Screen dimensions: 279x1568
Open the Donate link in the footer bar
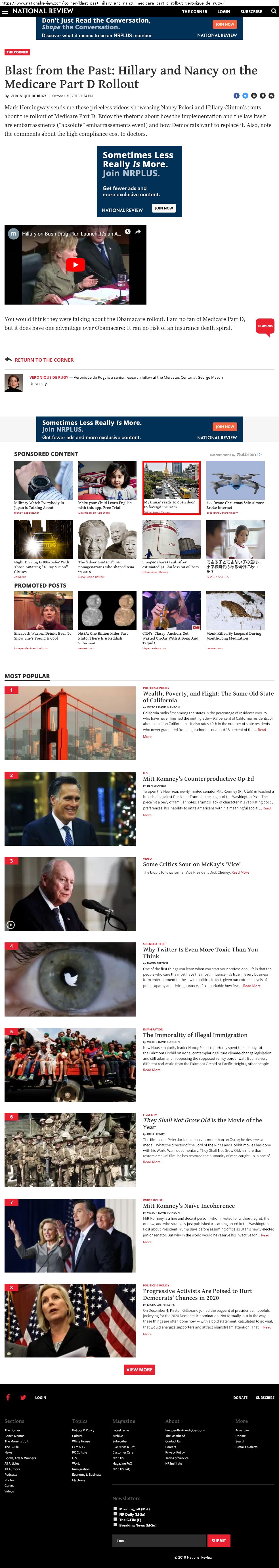(240, 1398)
